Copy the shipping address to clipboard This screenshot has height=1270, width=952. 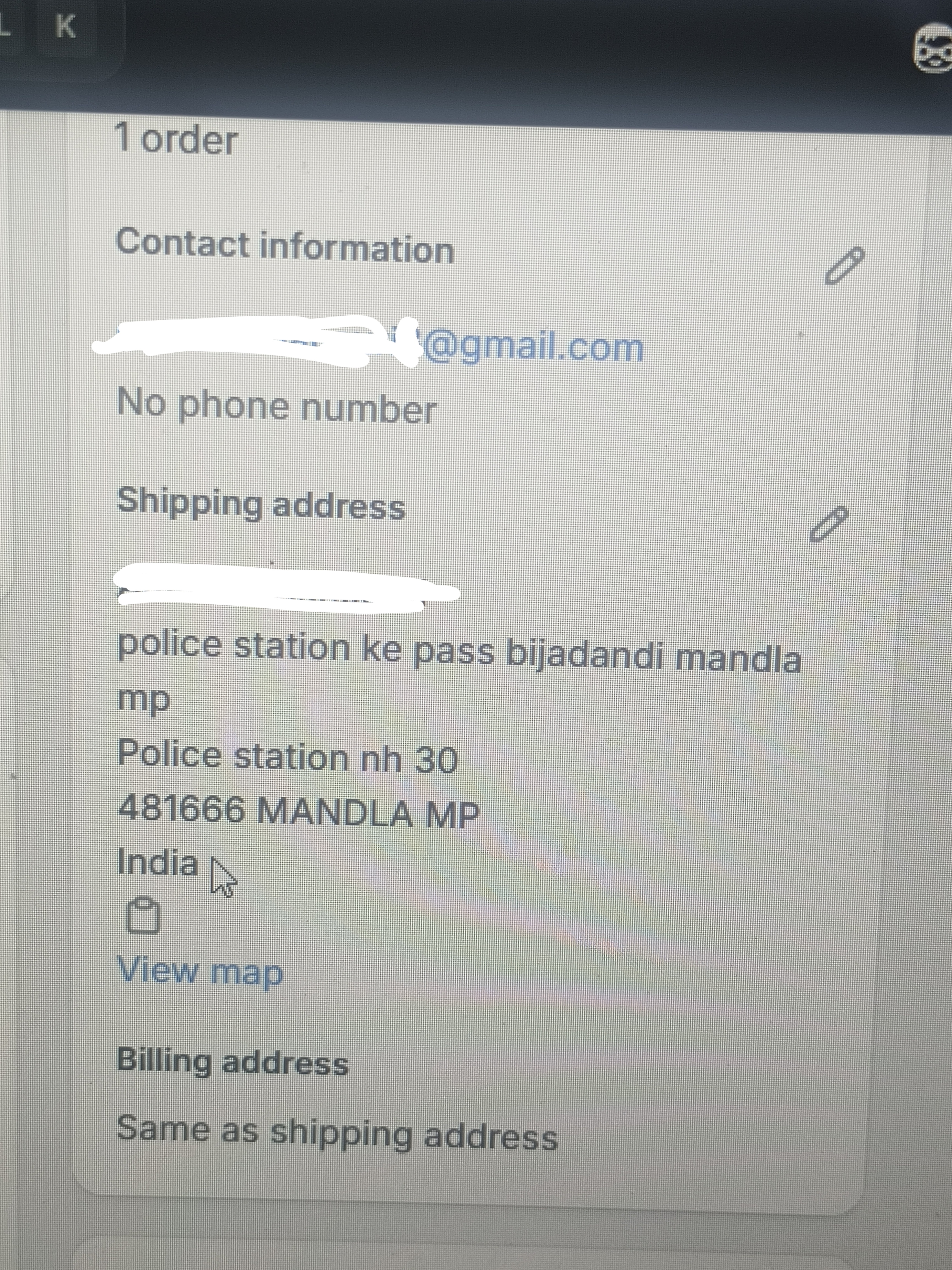point(142,916)
